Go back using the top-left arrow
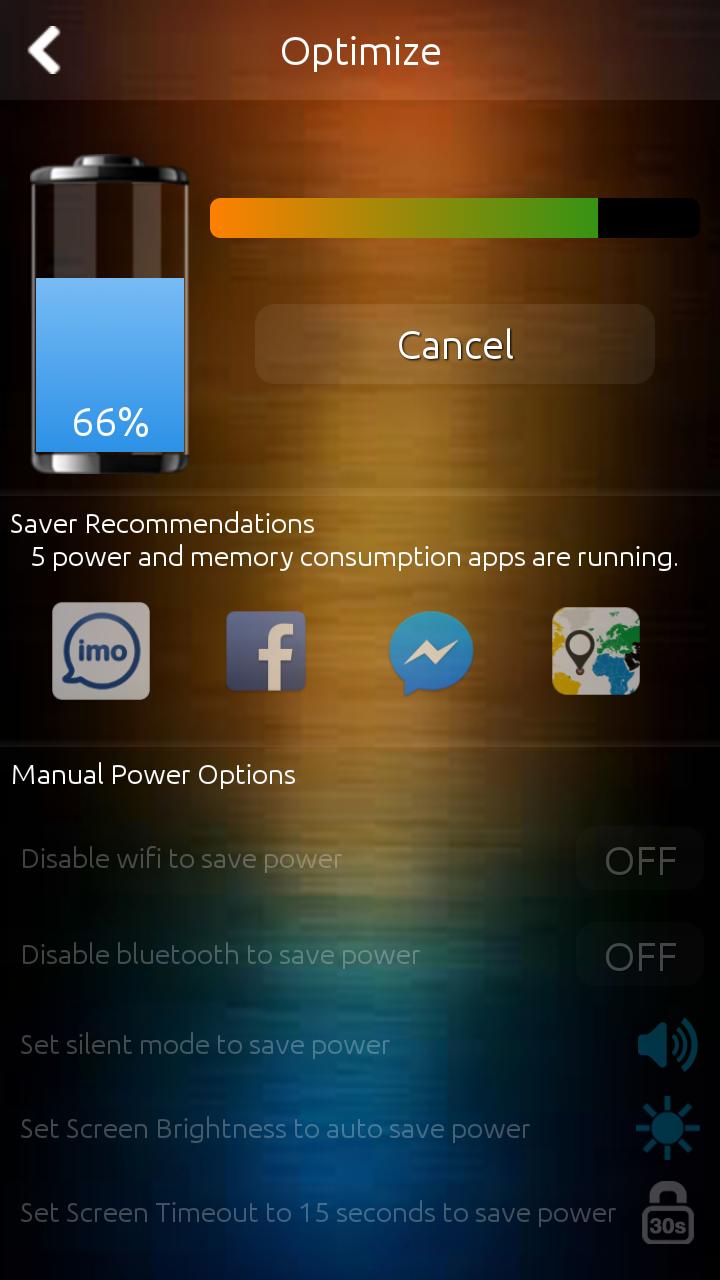The image size is (720, 1280). coord(45,50)
